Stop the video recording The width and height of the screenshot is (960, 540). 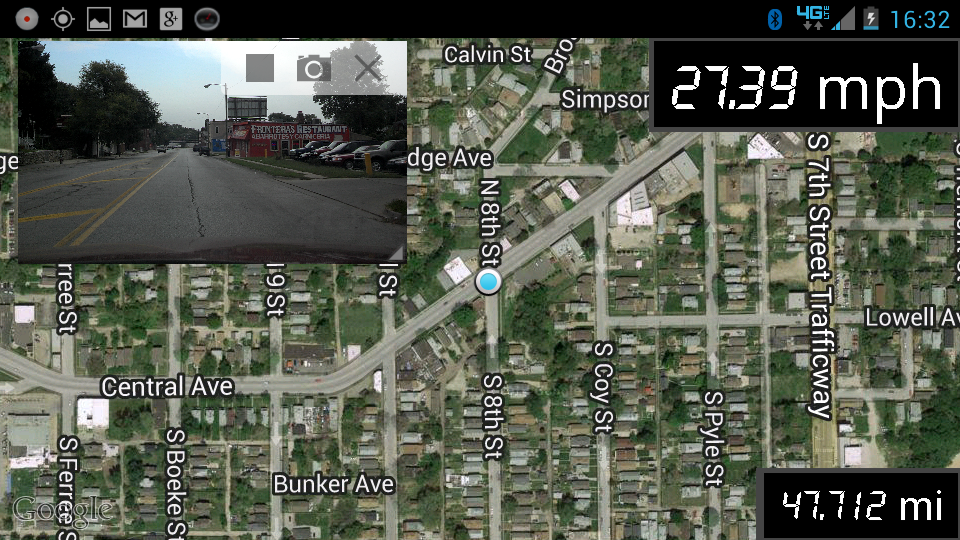[x=260, y=68]
